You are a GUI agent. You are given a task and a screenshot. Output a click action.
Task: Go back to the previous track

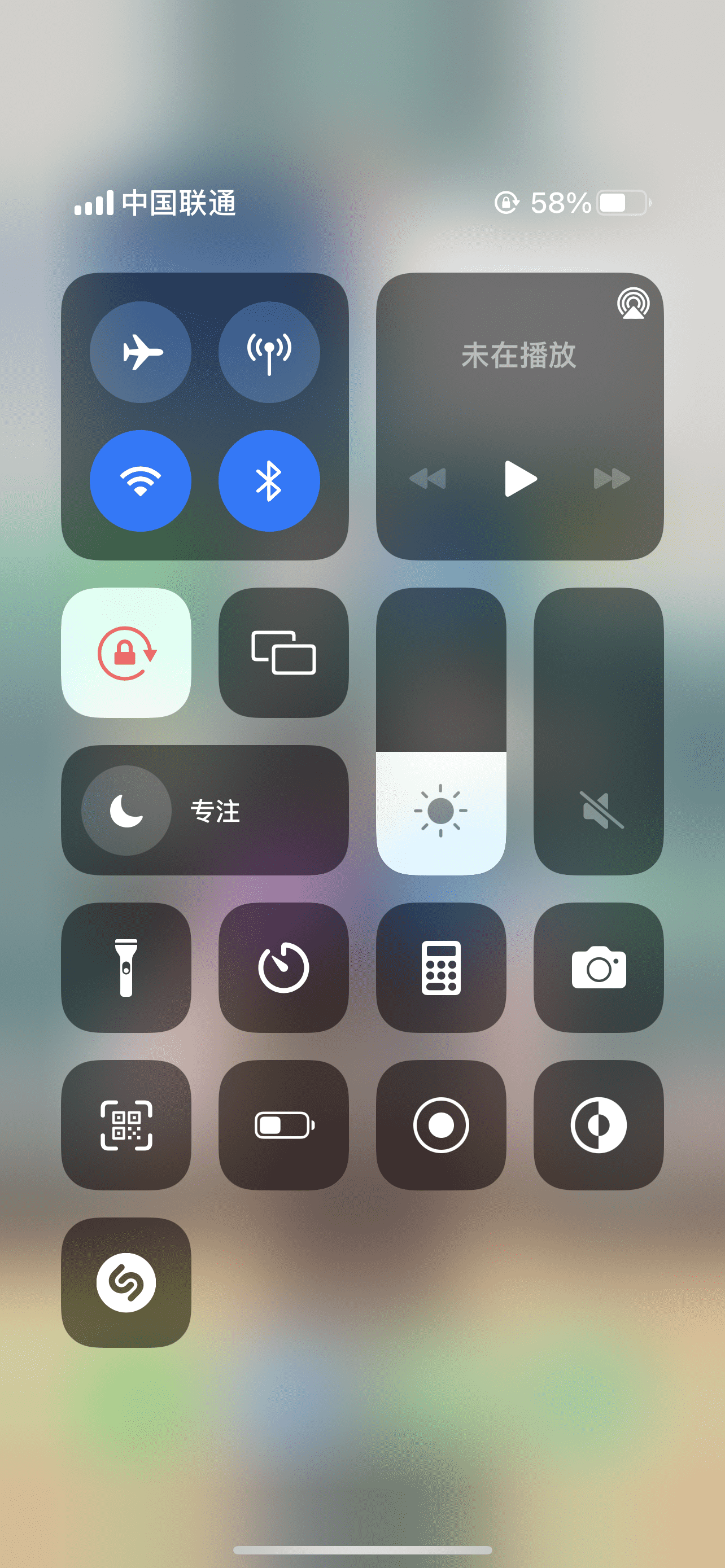(x=428, y=479)
